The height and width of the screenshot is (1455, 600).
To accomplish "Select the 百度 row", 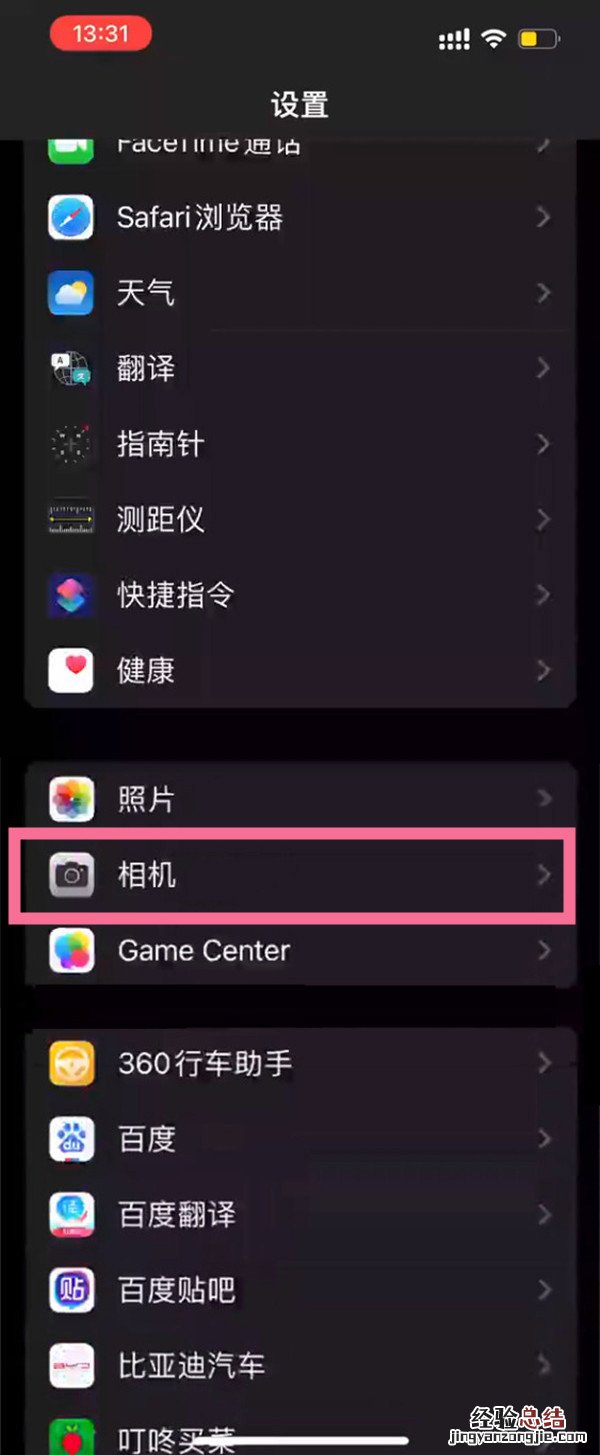I will coord(300,1138).
